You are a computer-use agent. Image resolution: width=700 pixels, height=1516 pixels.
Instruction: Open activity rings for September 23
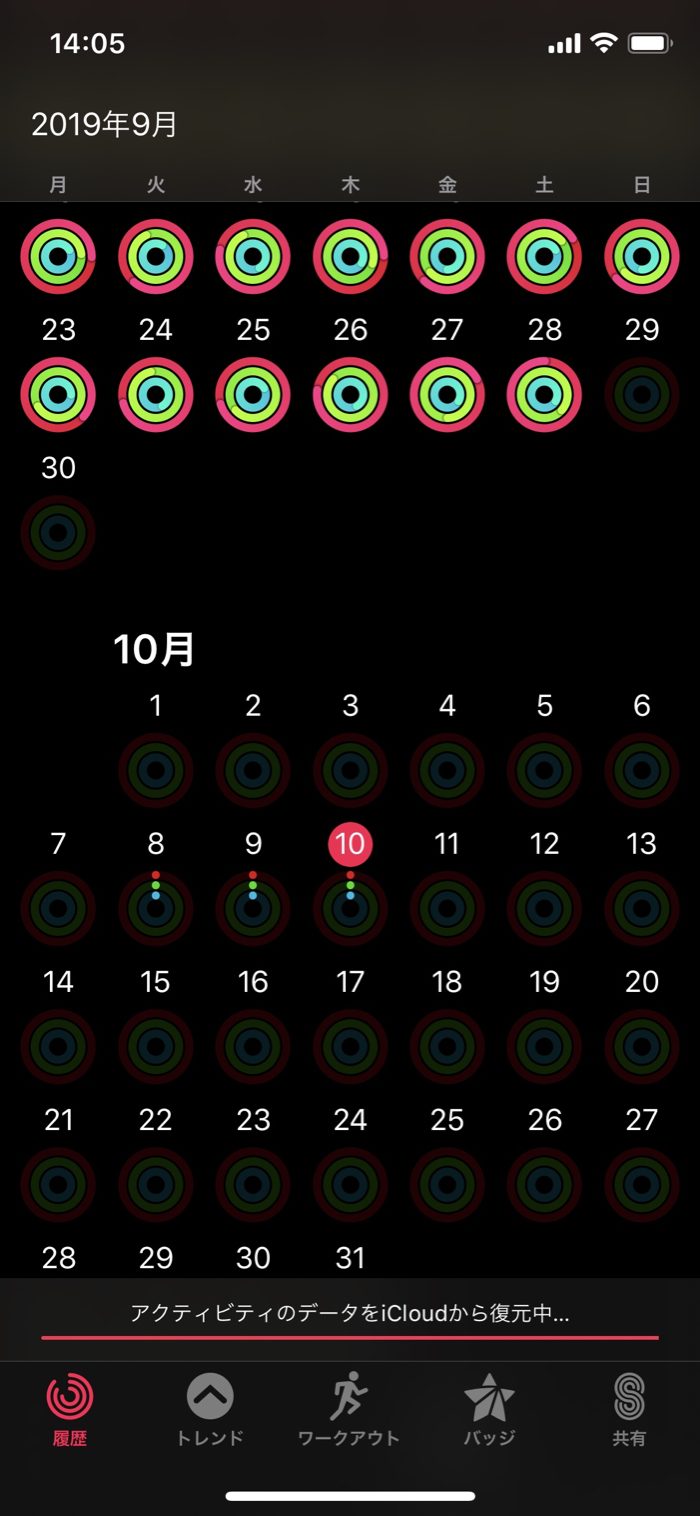click(58, 394)
